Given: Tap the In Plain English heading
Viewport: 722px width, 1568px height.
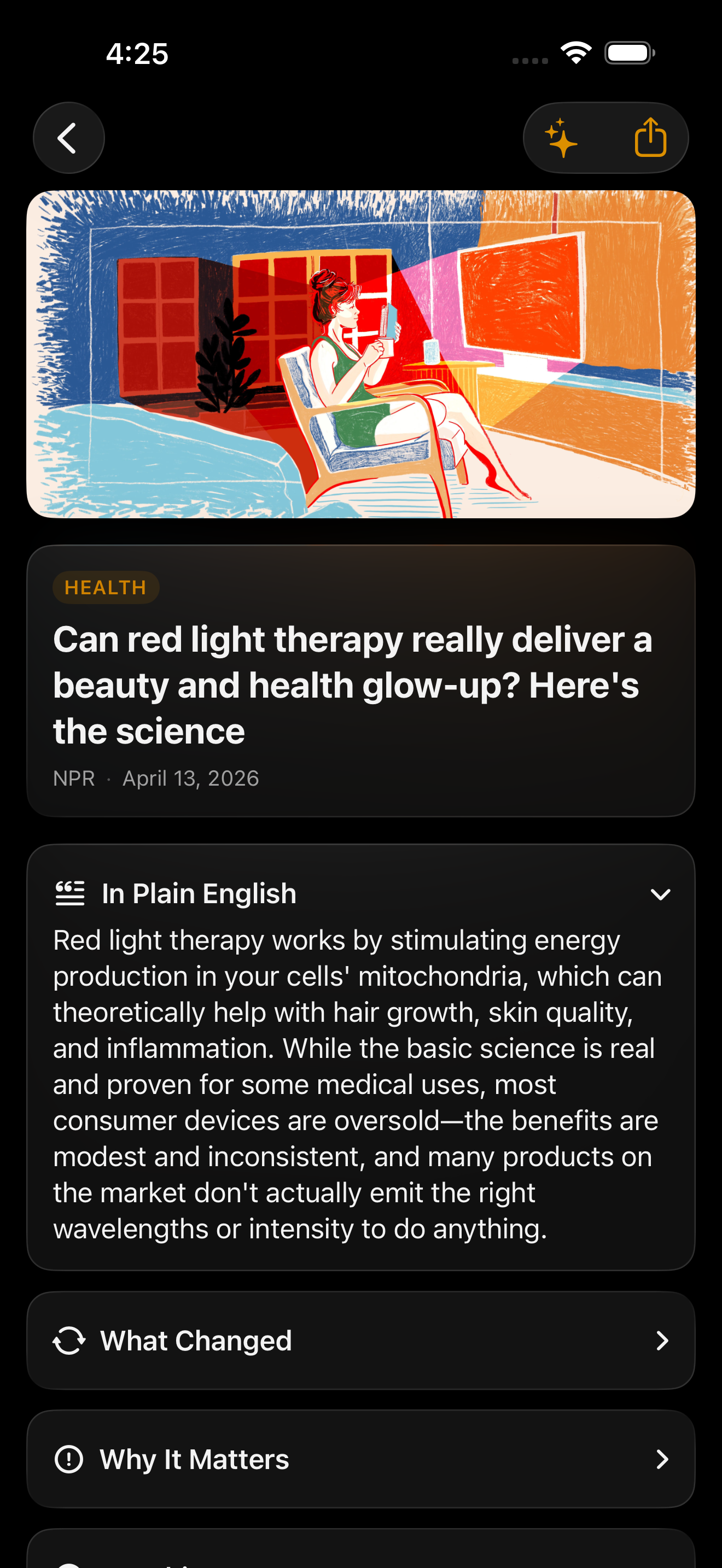Looking at the screenshot, I should [199, 893].
